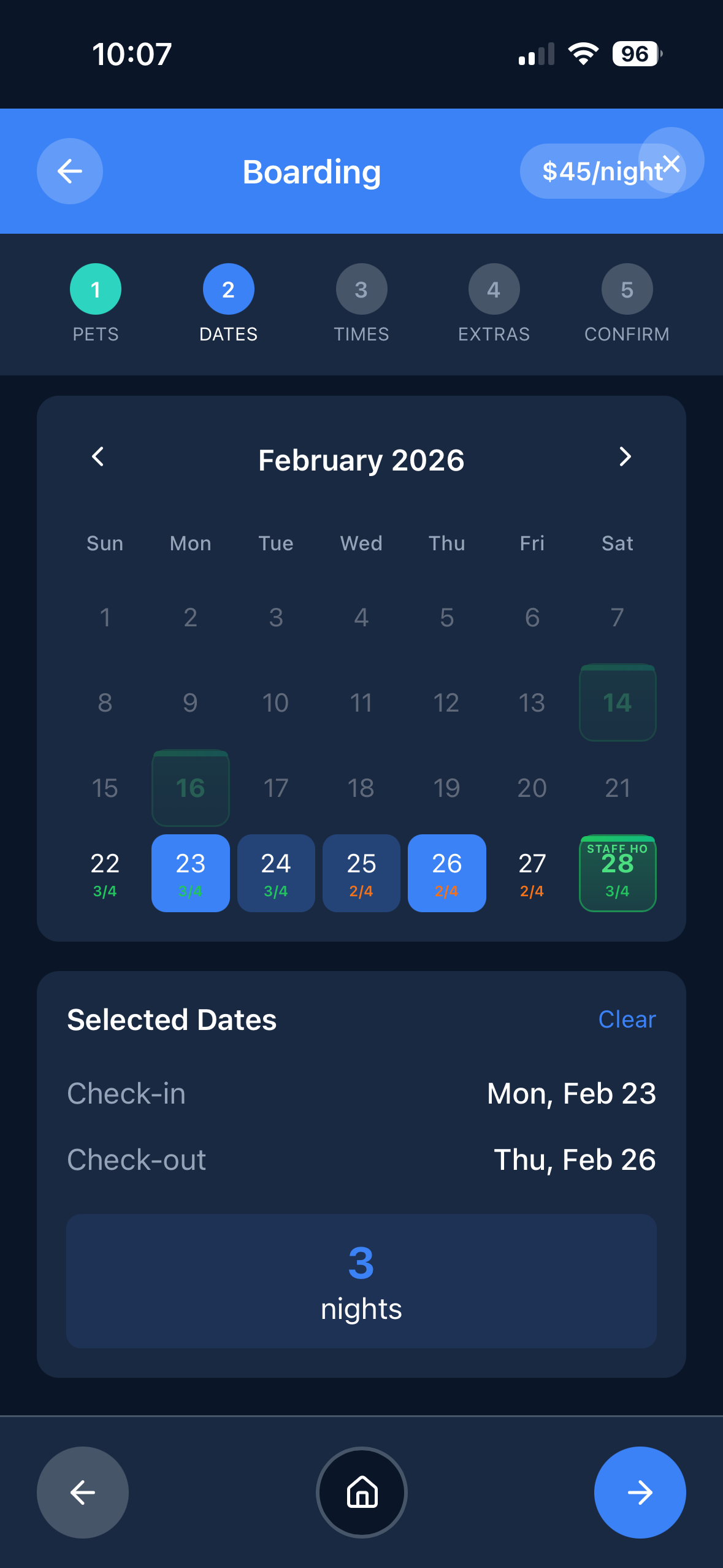Select February 26 on the calendar

coord(446,873)
